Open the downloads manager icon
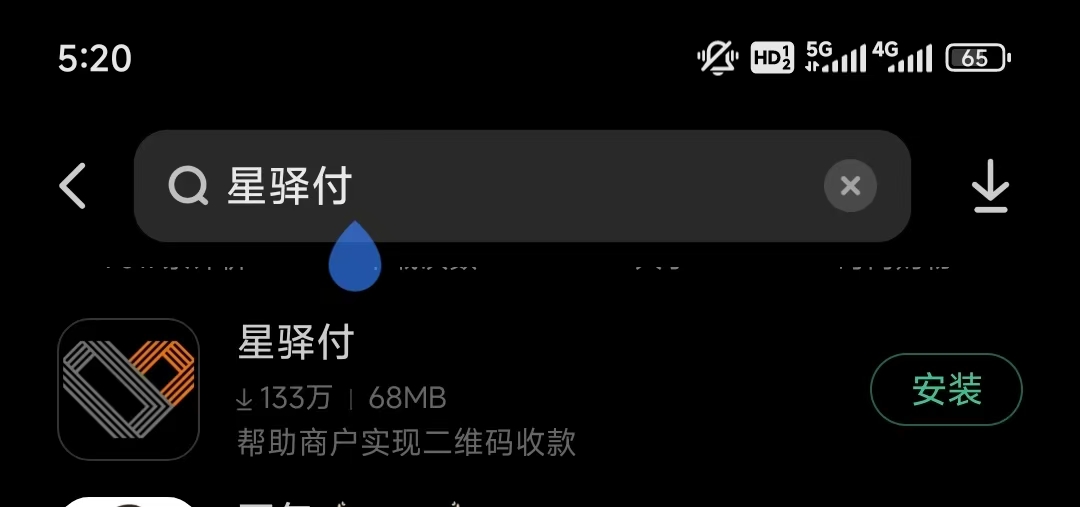Image resolution: width=1080 pixels, height=507 pixels. [x=990, y=186]
